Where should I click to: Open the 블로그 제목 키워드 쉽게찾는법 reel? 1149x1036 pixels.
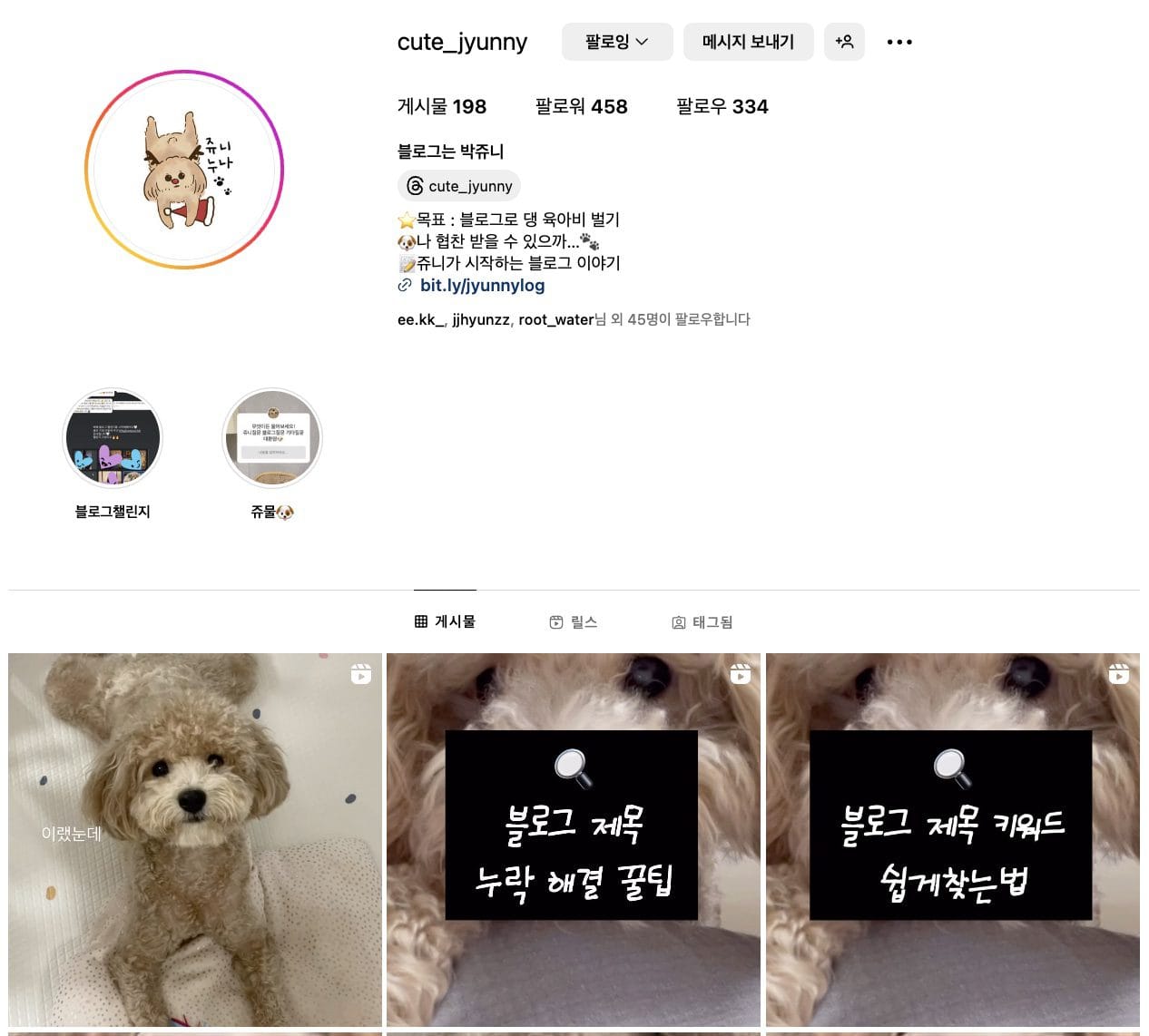pos(952,839)
